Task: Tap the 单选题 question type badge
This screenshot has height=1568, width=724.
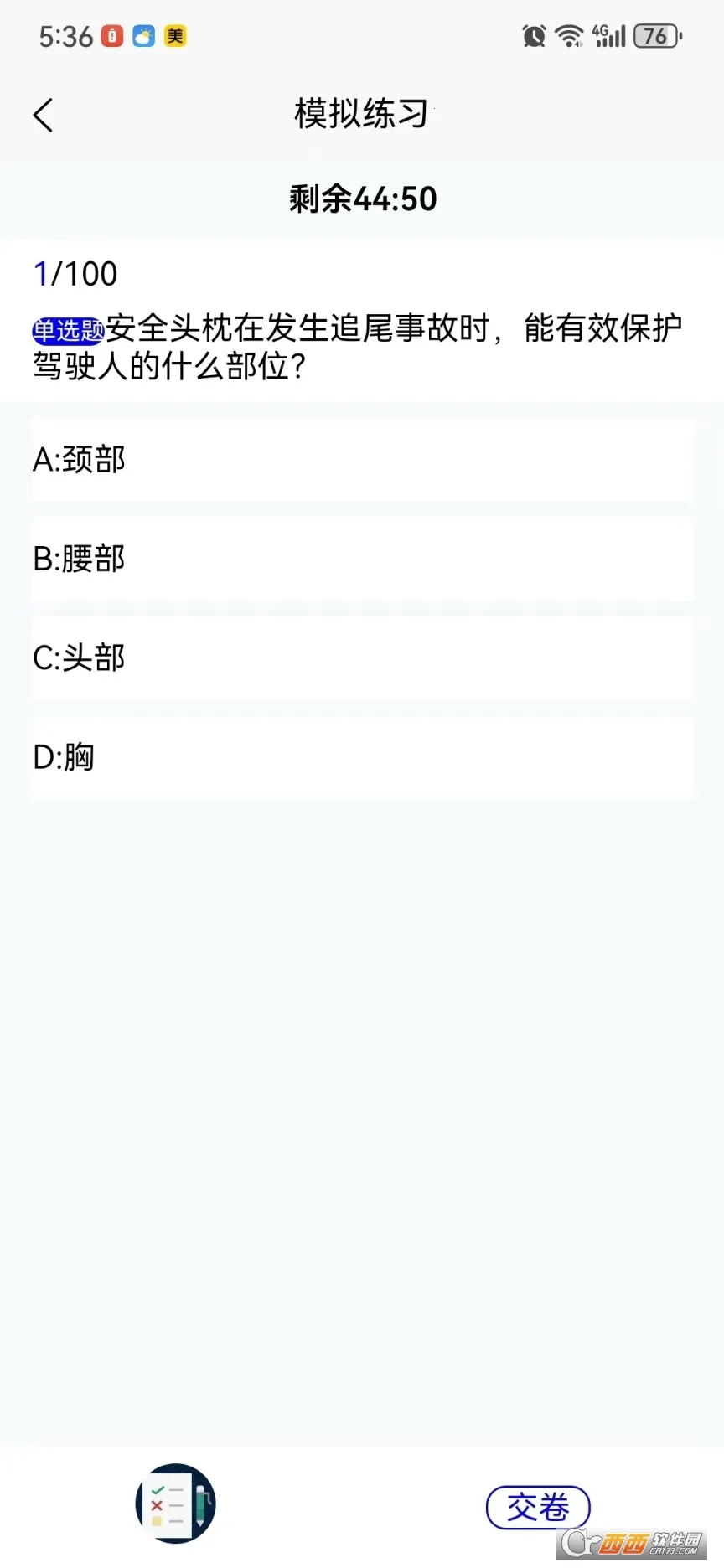Action: pyautogui.click(x=65, y=329)
